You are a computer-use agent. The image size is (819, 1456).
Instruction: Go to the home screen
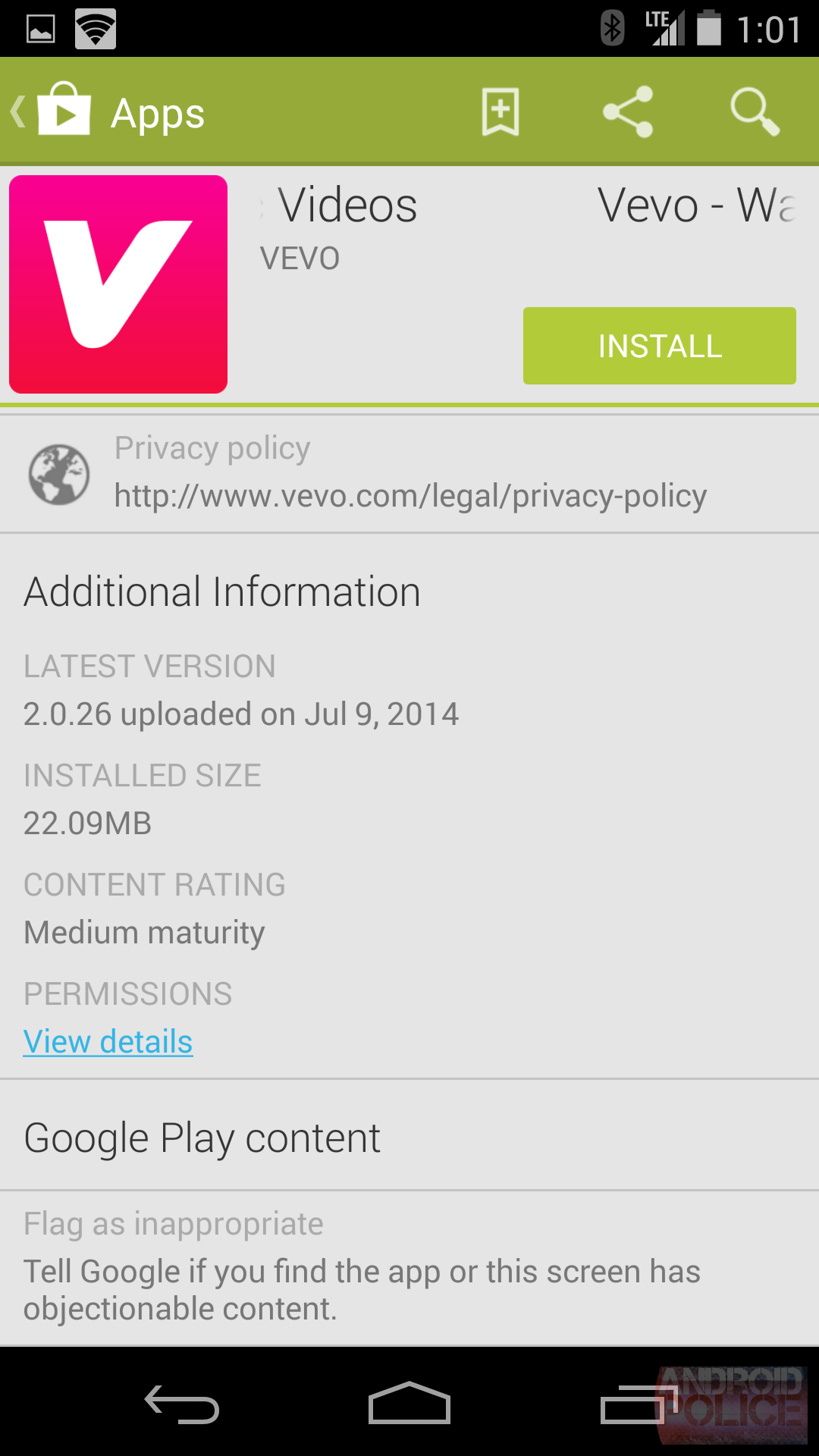[x=409, y=1404]
